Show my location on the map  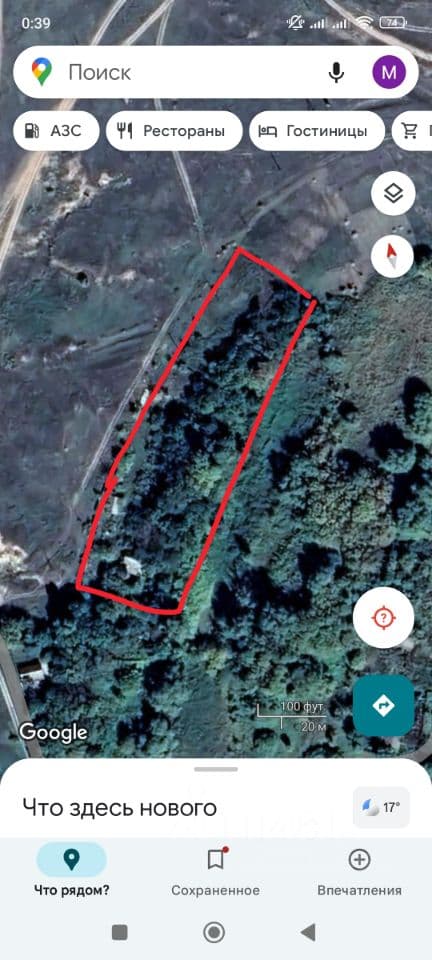point(384,617)
